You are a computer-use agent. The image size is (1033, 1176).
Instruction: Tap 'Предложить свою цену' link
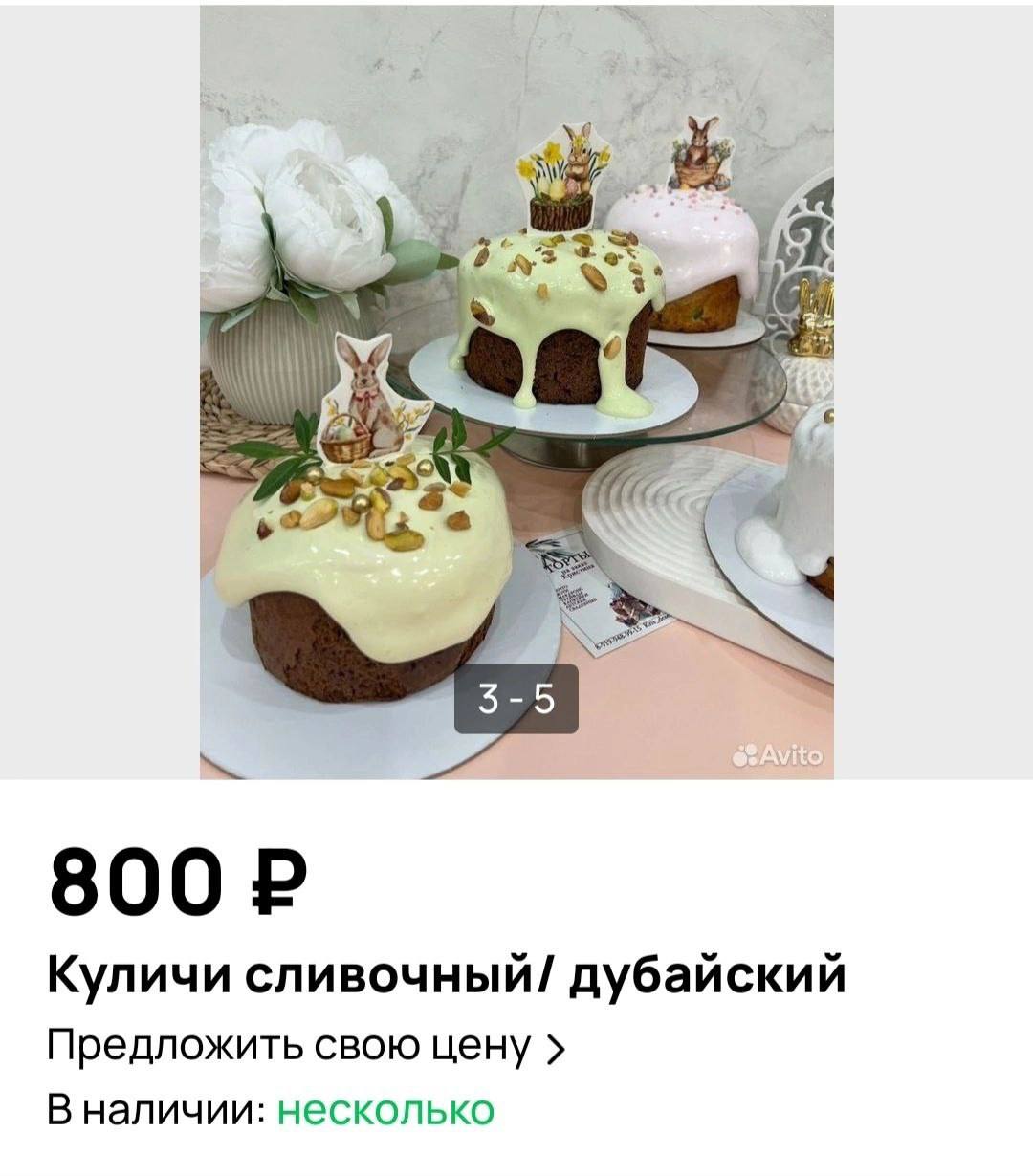pyautogui.click(x=306, y=1048)
